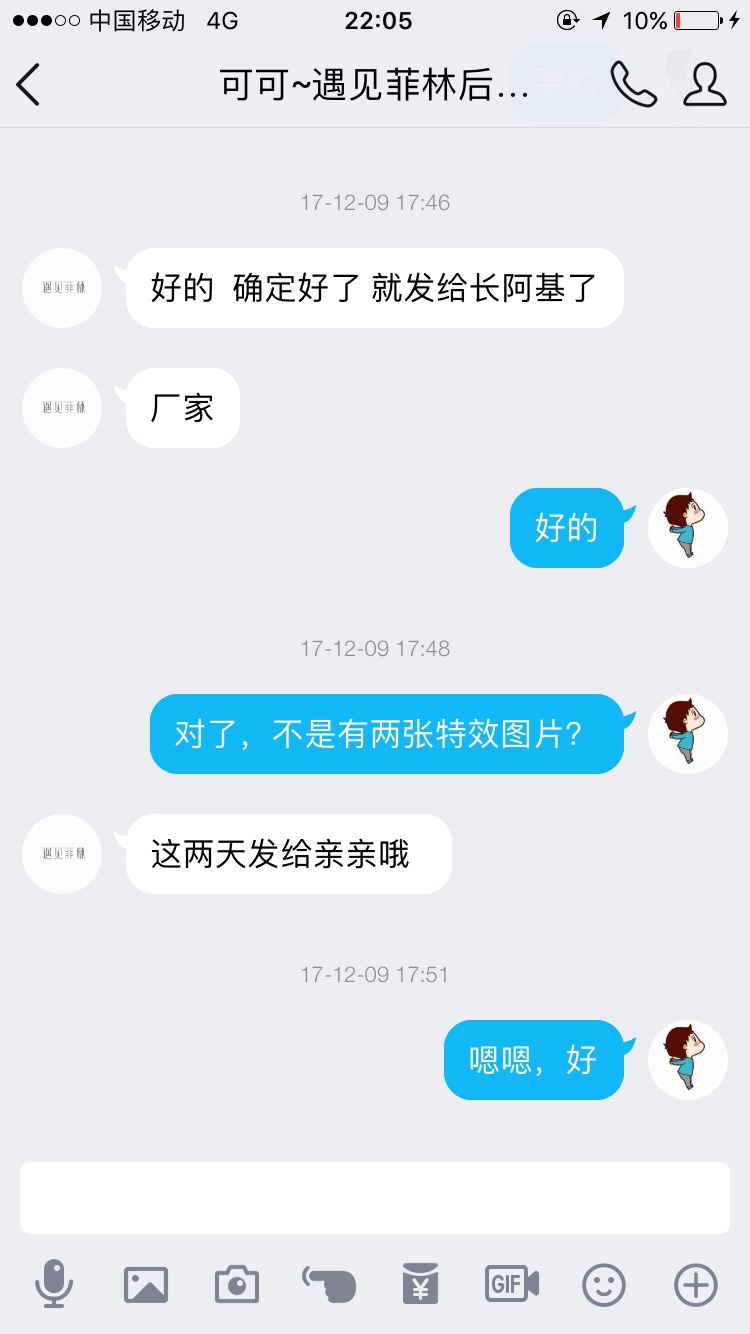Open the camera to take a photo
Image resolution: width=750 pixels, height=1334 pixels.
[237, 1284]
